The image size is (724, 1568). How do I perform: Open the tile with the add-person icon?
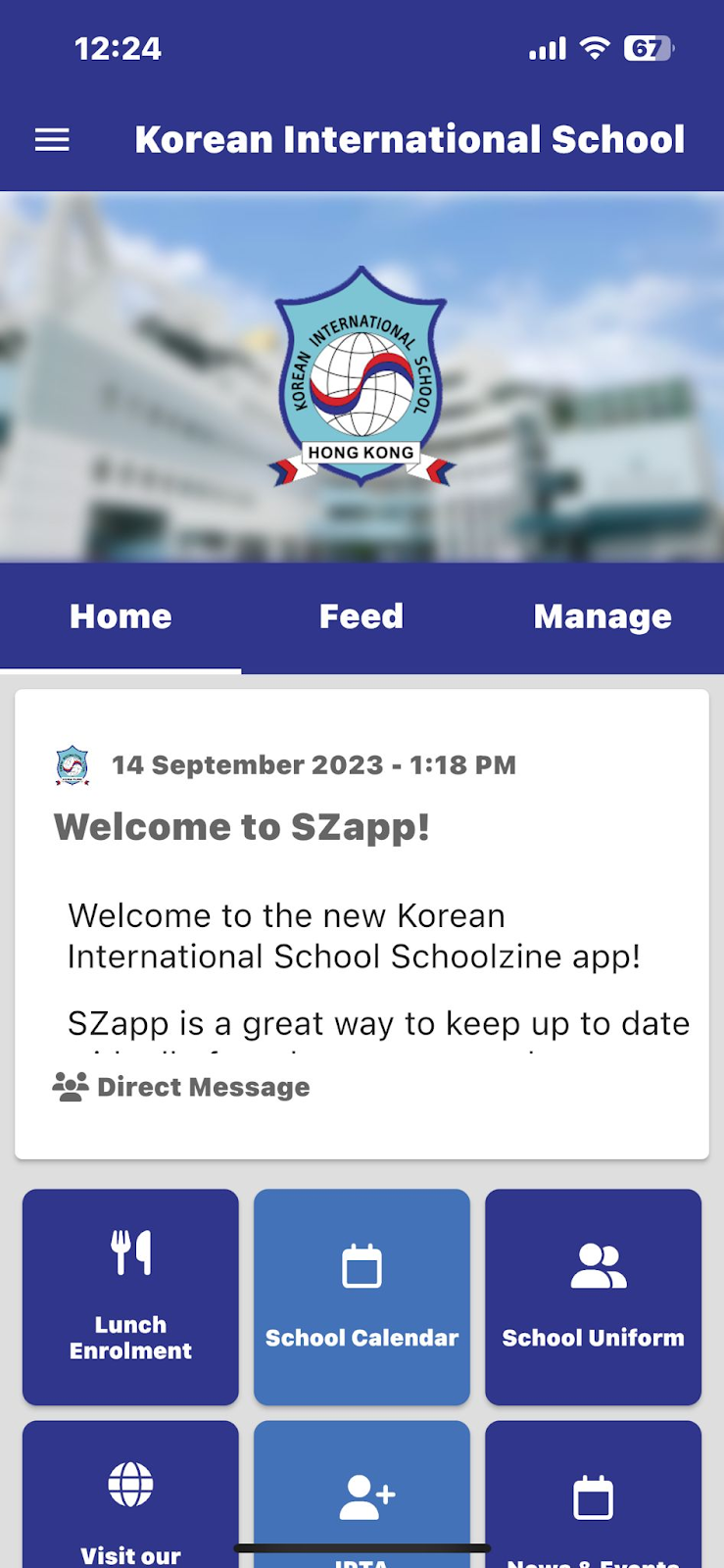(x=362, y=1494)
